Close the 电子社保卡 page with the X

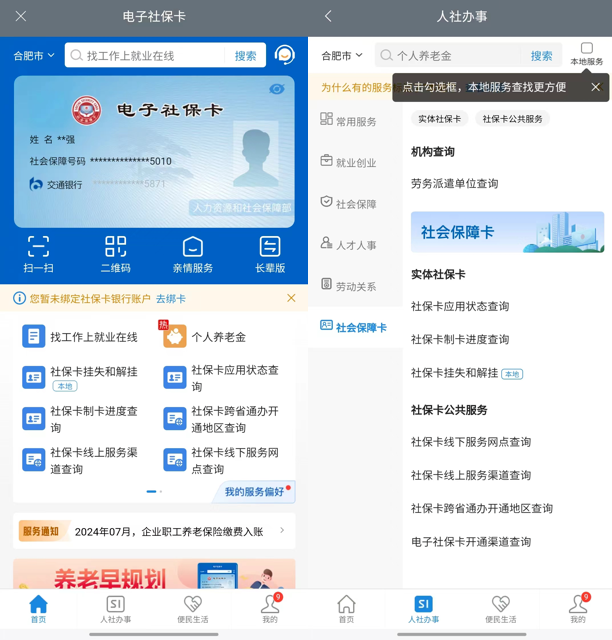point(21,16)
